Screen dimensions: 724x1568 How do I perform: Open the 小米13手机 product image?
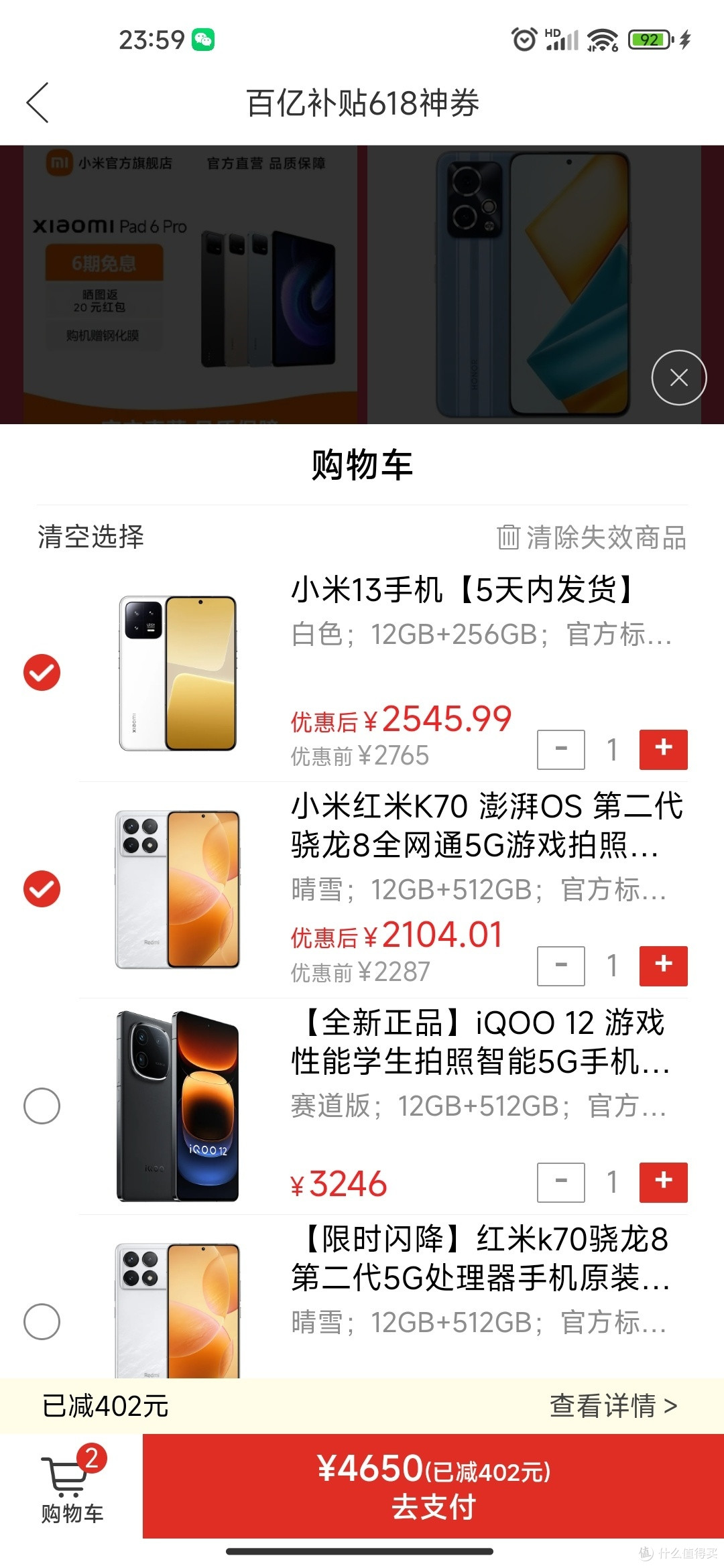click(178, 673)
